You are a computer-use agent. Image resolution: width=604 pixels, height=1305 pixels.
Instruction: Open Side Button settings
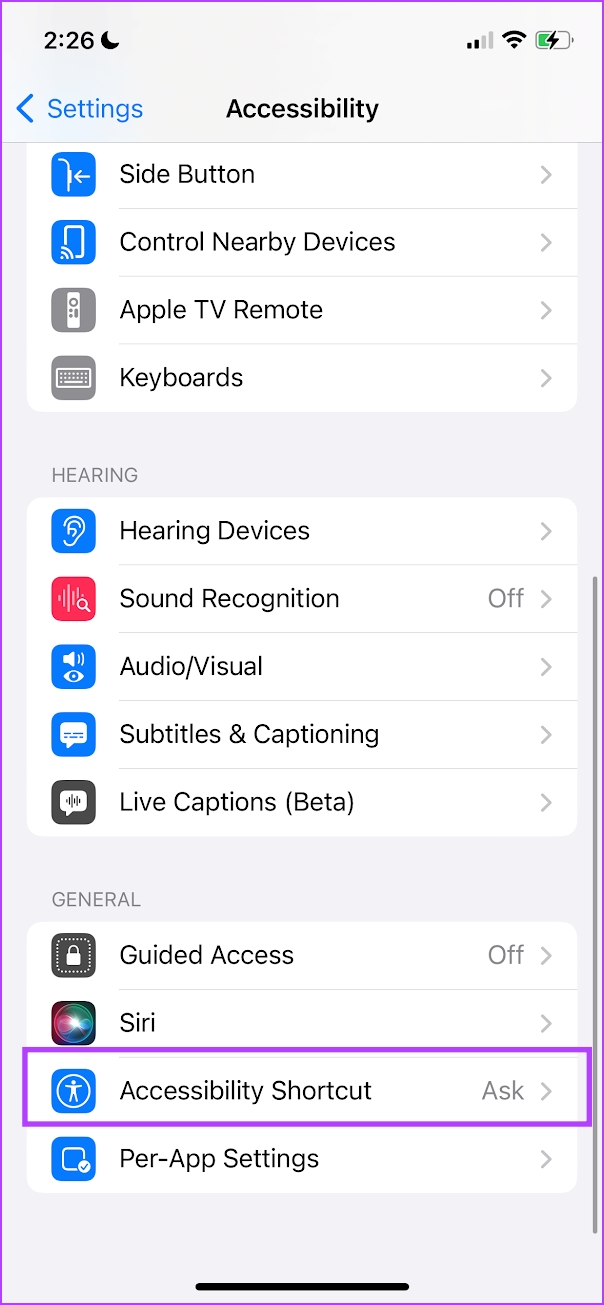tap(300, 174)
